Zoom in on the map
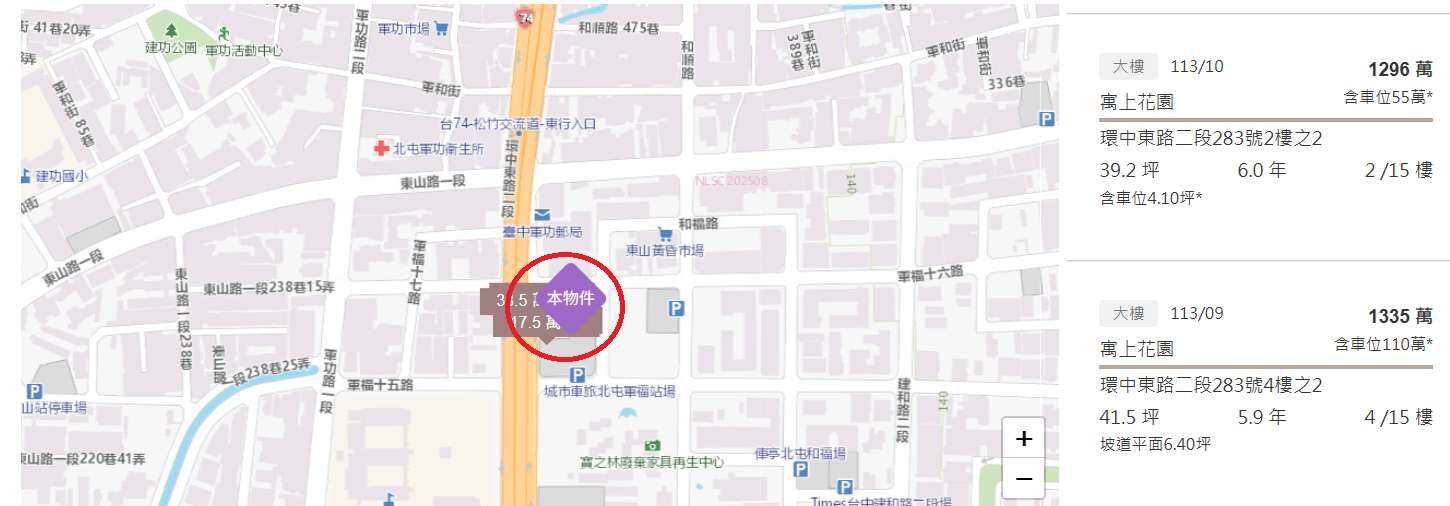This screenshot has width=1450, height=506. point(1023,439)
